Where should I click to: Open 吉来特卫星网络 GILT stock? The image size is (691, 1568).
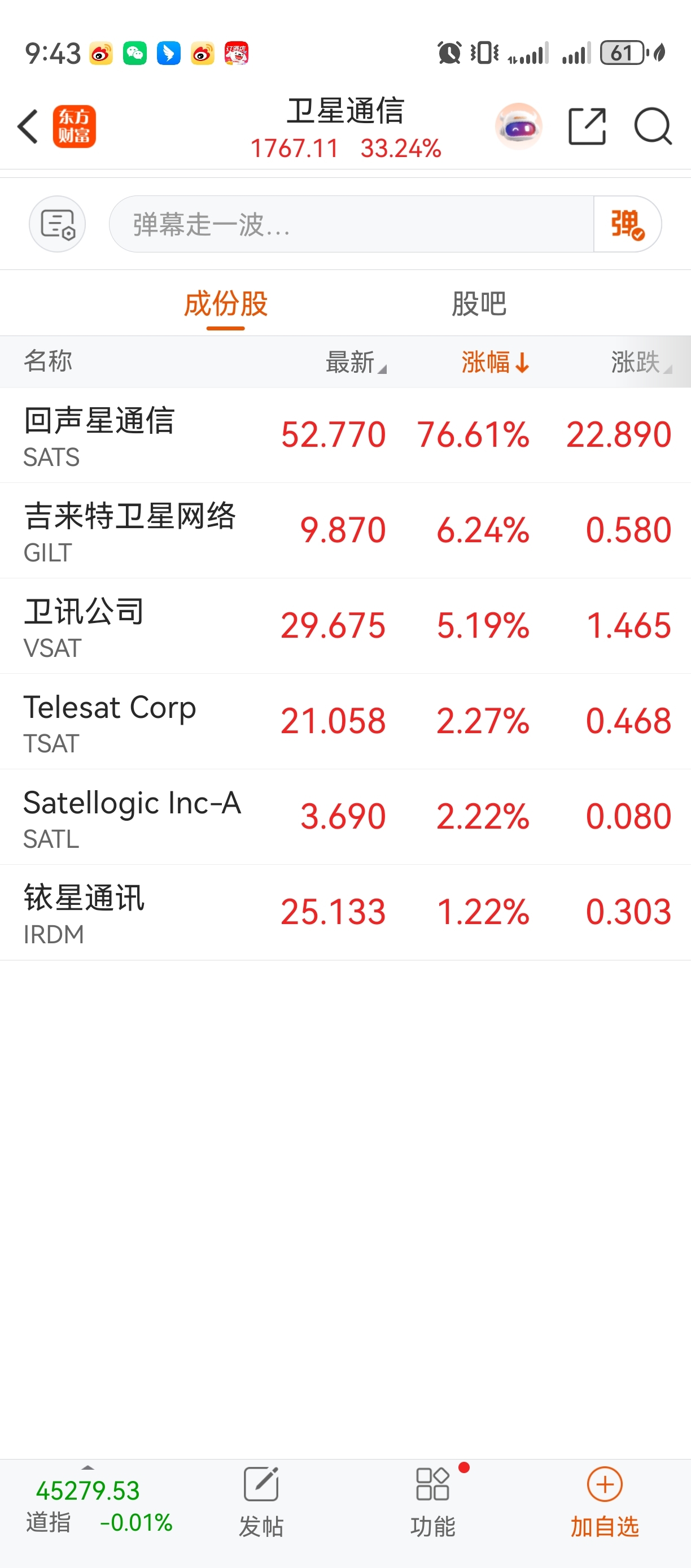pyautogui.click(x=345, y=531)
